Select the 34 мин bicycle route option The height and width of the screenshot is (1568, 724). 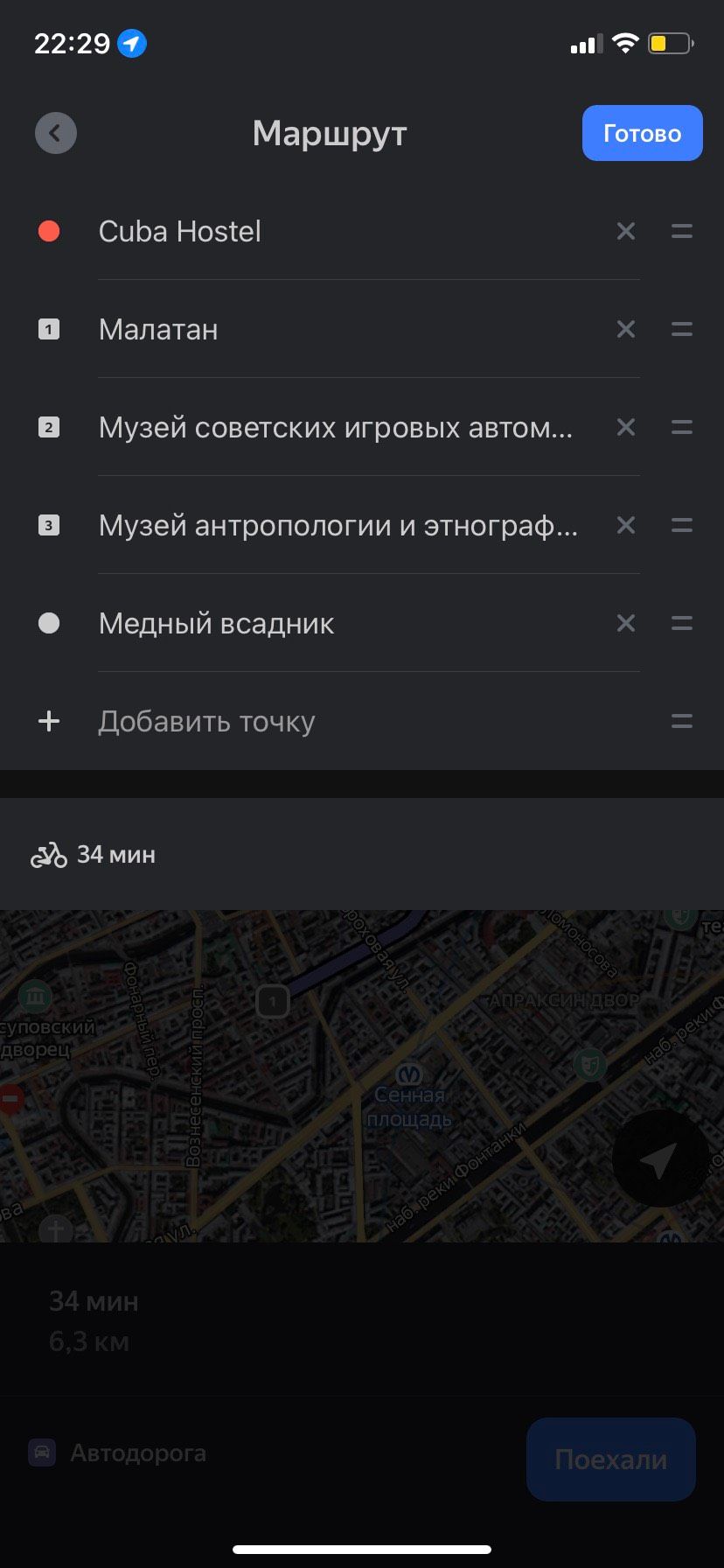coord(94,854)
